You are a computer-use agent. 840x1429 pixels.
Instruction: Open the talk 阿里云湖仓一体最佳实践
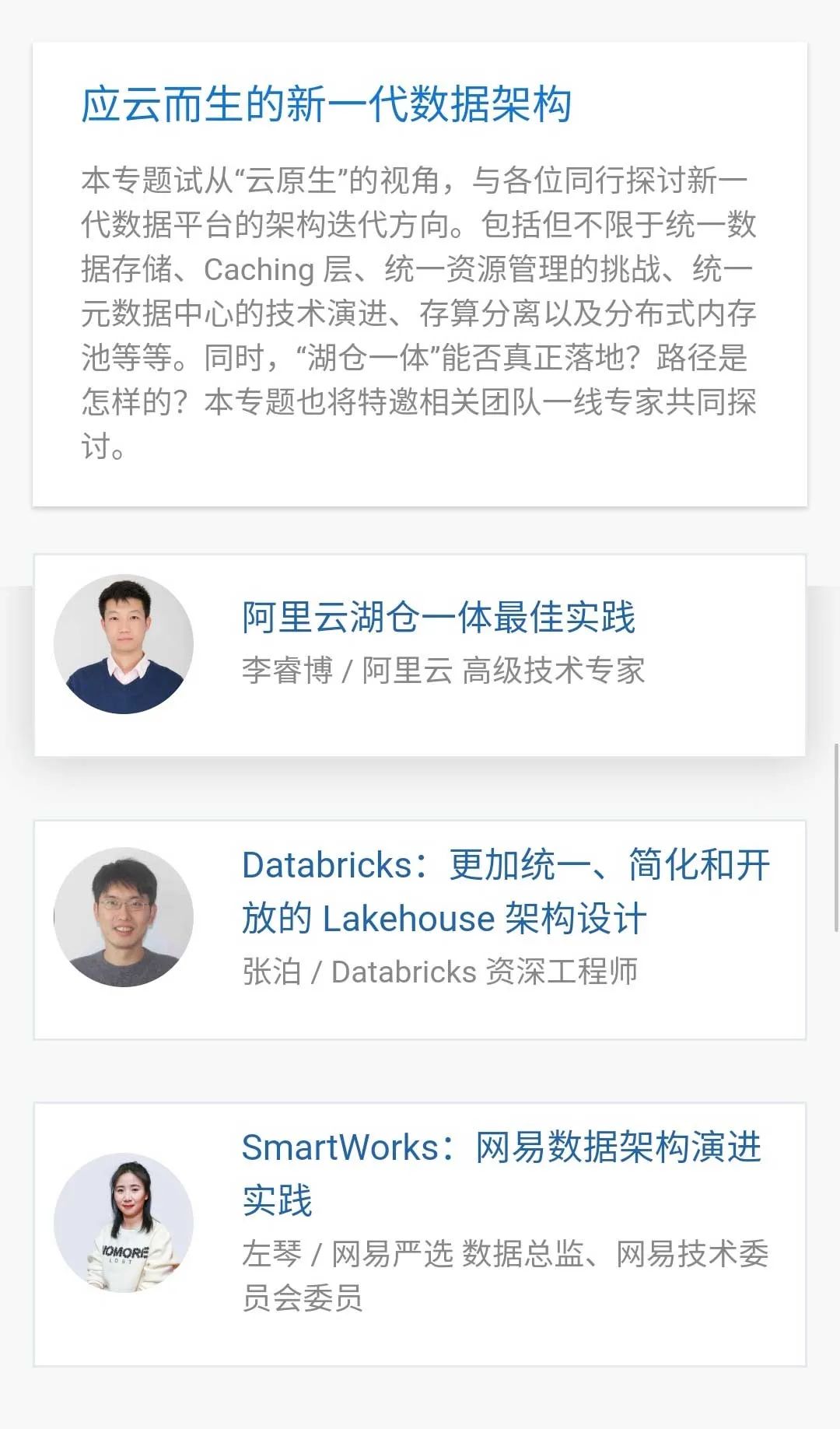[438, 618]
